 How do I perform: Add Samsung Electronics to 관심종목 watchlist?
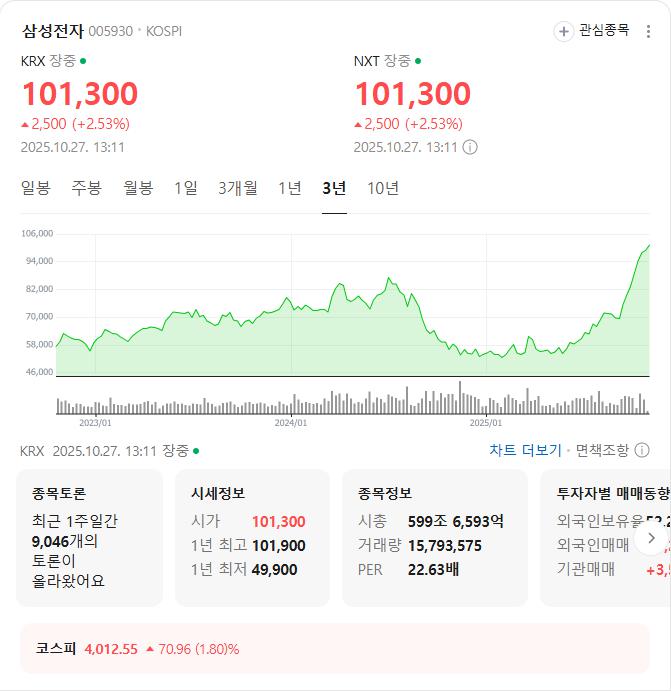592,31
